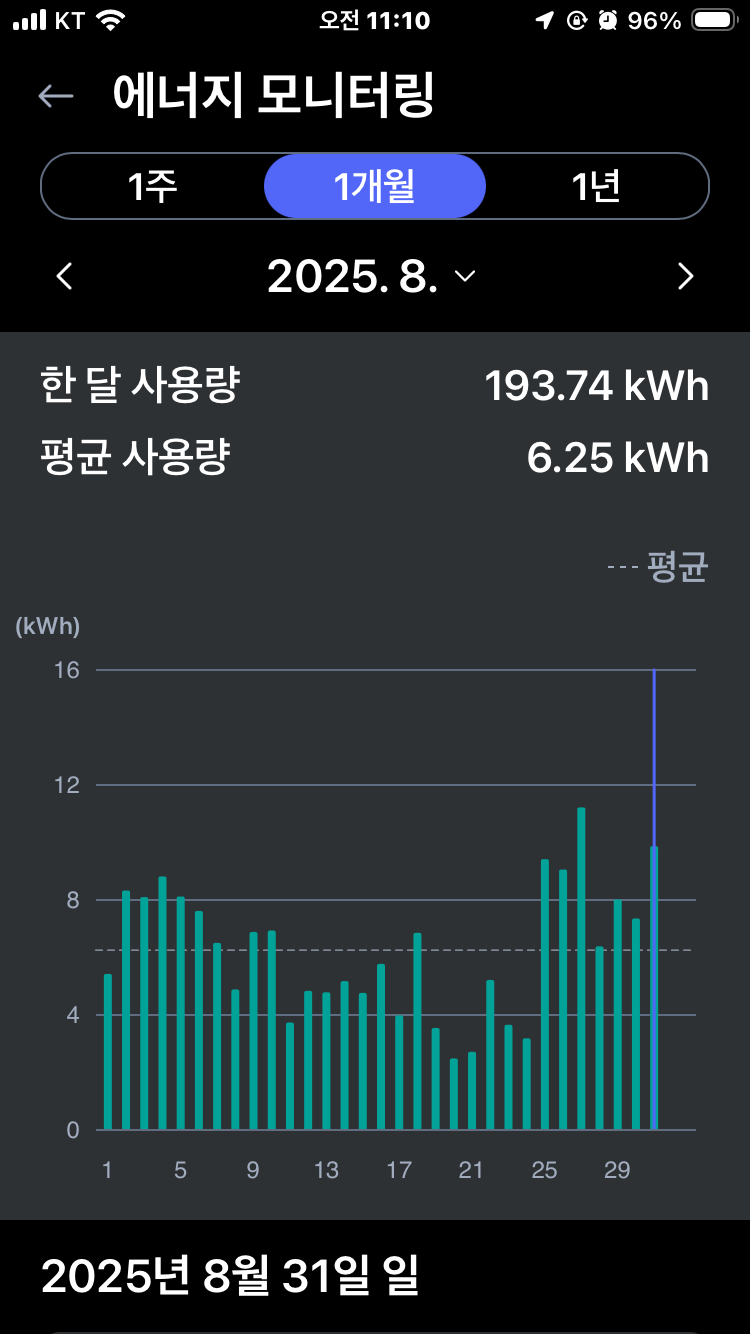
Task: Go back using the arrow icon
Action: tap(56, 96)
